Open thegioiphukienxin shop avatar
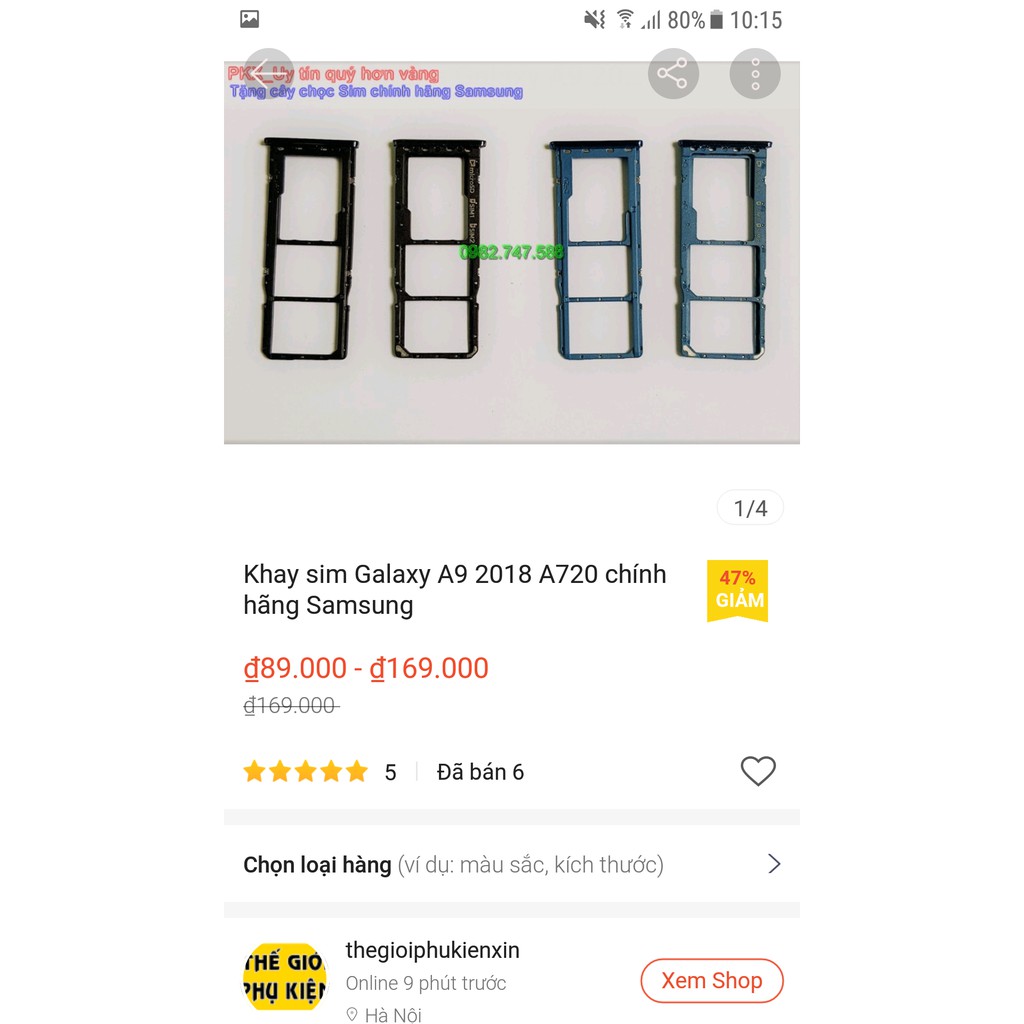 (285, 977)
